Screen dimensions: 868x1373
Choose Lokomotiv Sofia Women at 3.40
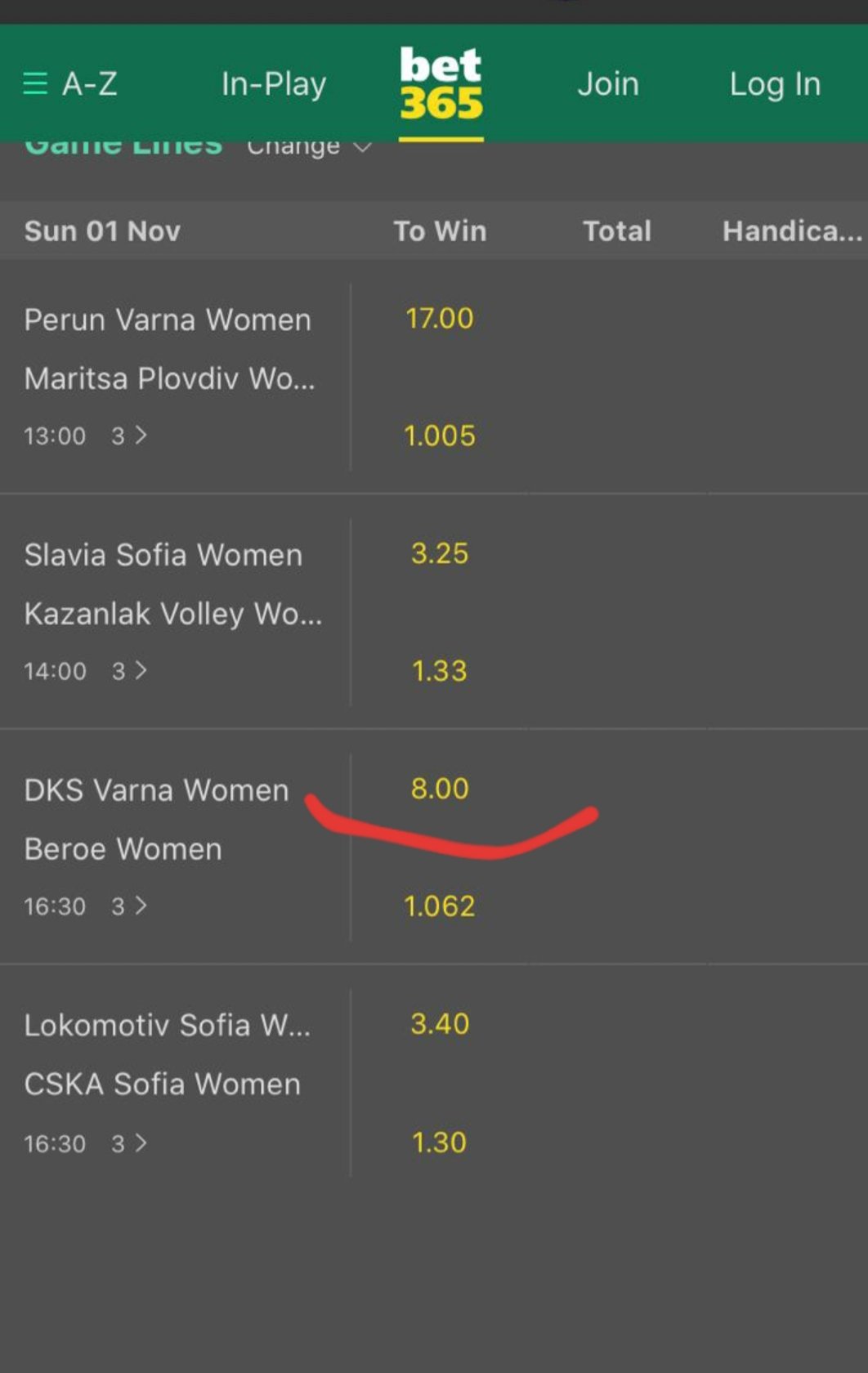pos(440,1024)
